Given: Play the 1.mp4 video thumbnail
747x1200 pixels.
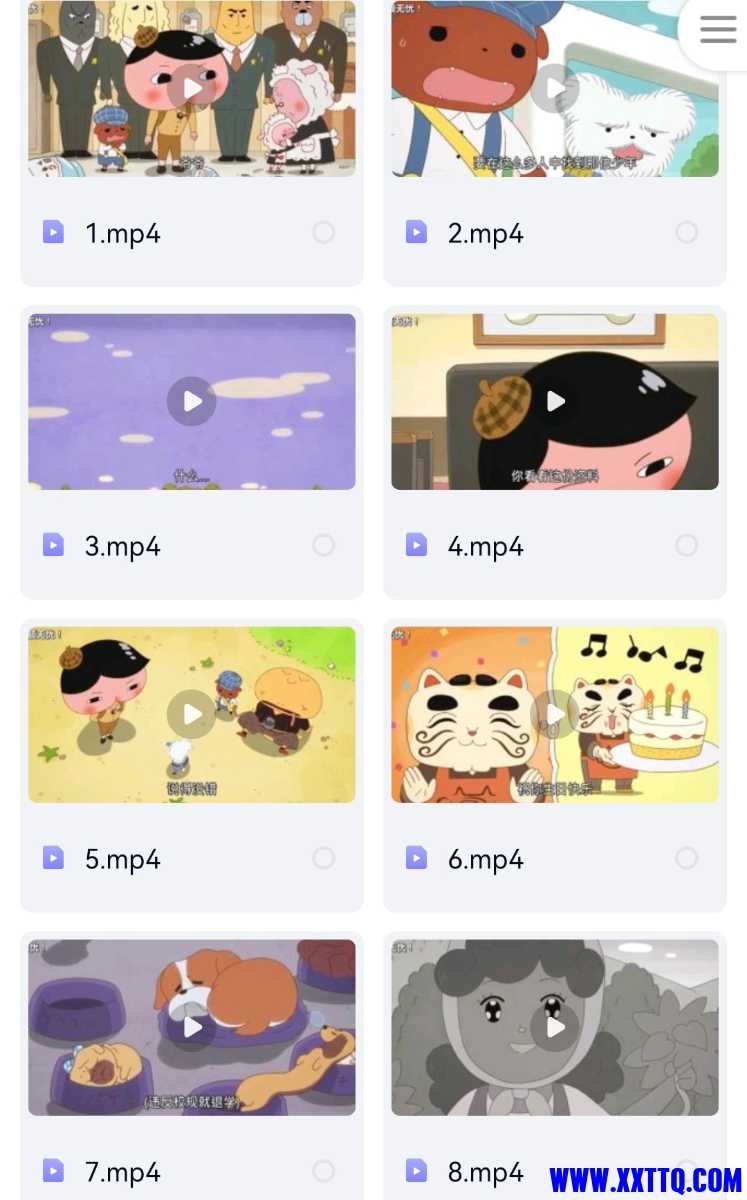Looking at the screenshot, I should pyautogui.click(x=191, y=89).
